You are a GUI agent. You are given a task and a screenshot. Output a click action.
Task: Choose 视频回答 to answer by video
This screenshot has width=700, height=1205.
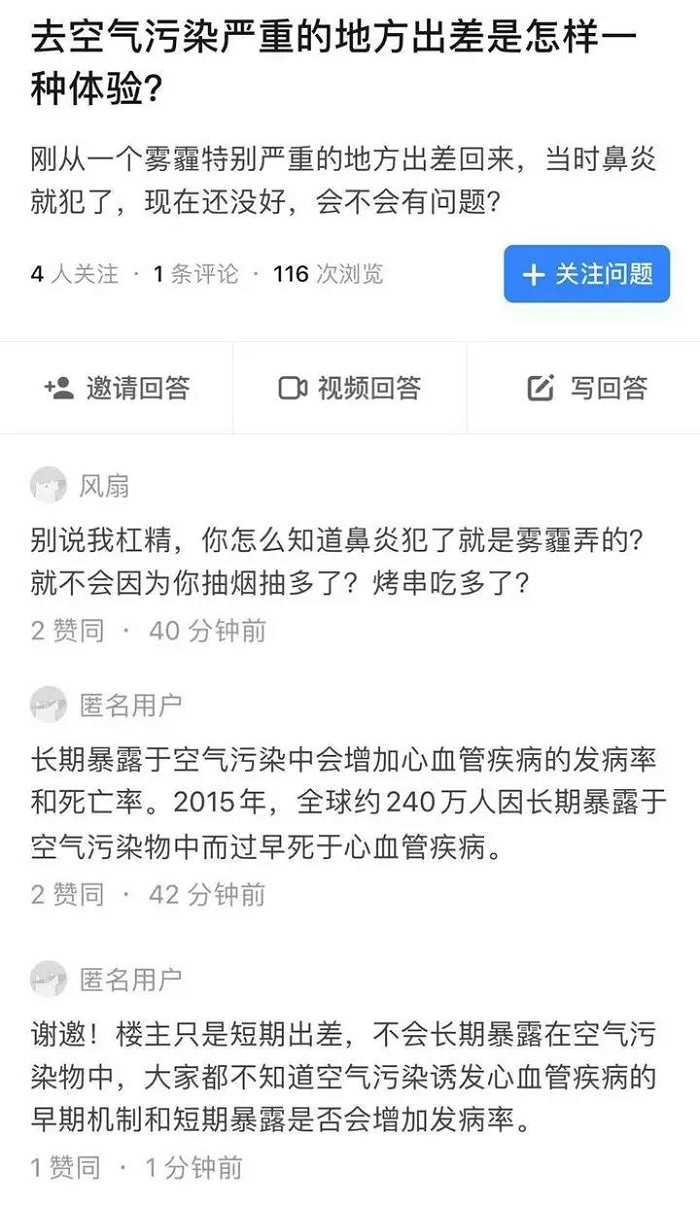[x=349, y=388]
